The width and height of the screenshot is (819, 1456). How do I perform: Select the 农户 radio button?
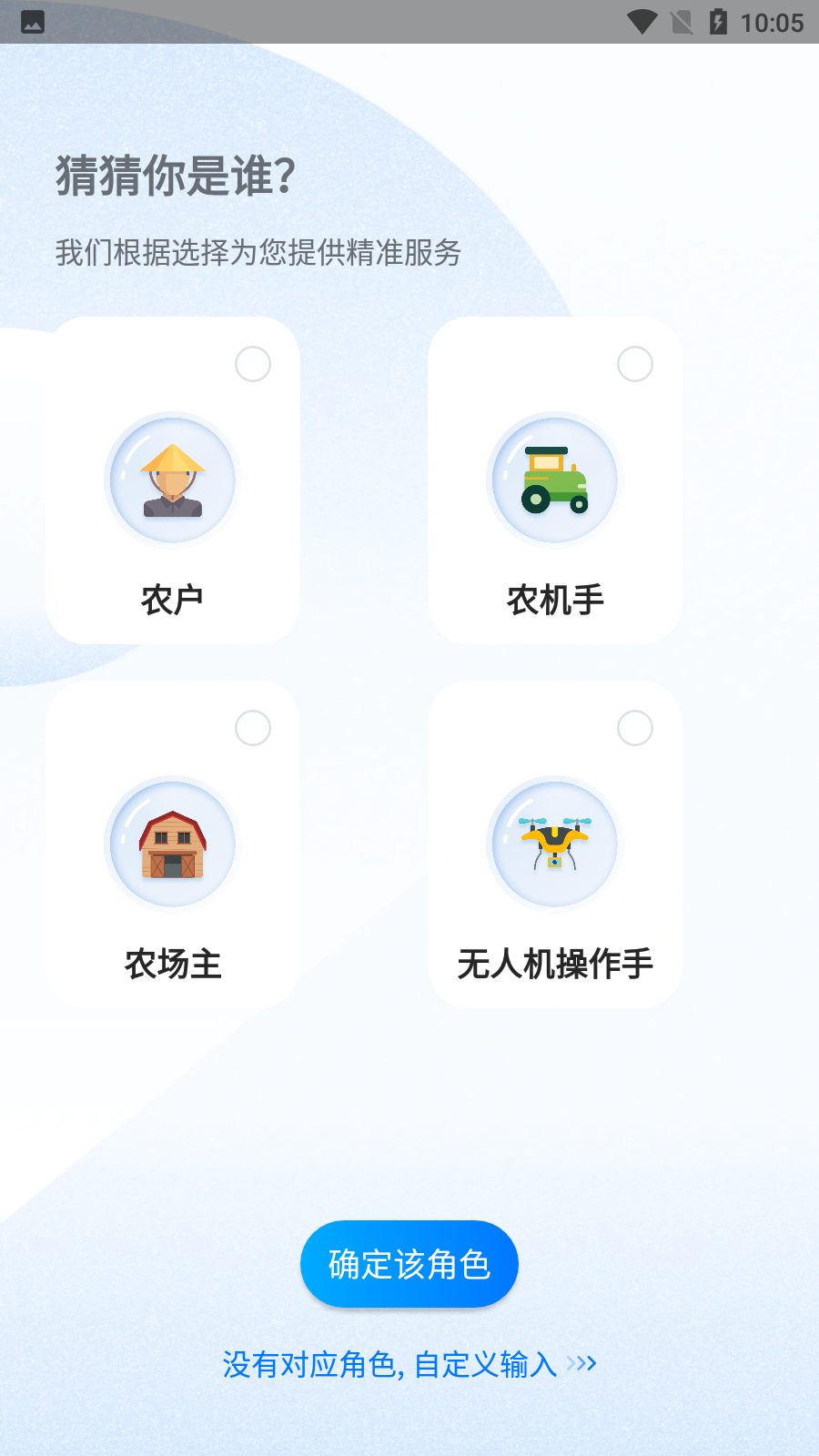[x=252, y=364]
